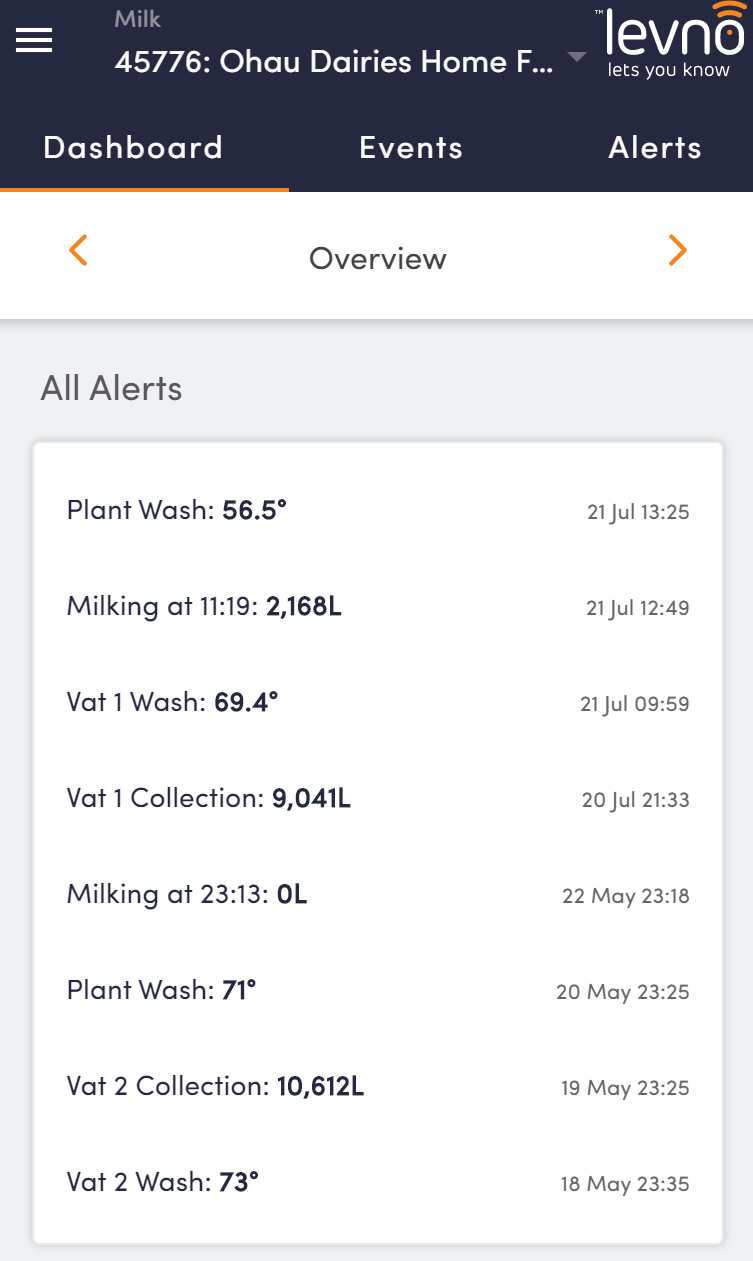Open the Plant Wash 71° alert
This screenshot has height=1261, width=753.
tap(378, 991)
